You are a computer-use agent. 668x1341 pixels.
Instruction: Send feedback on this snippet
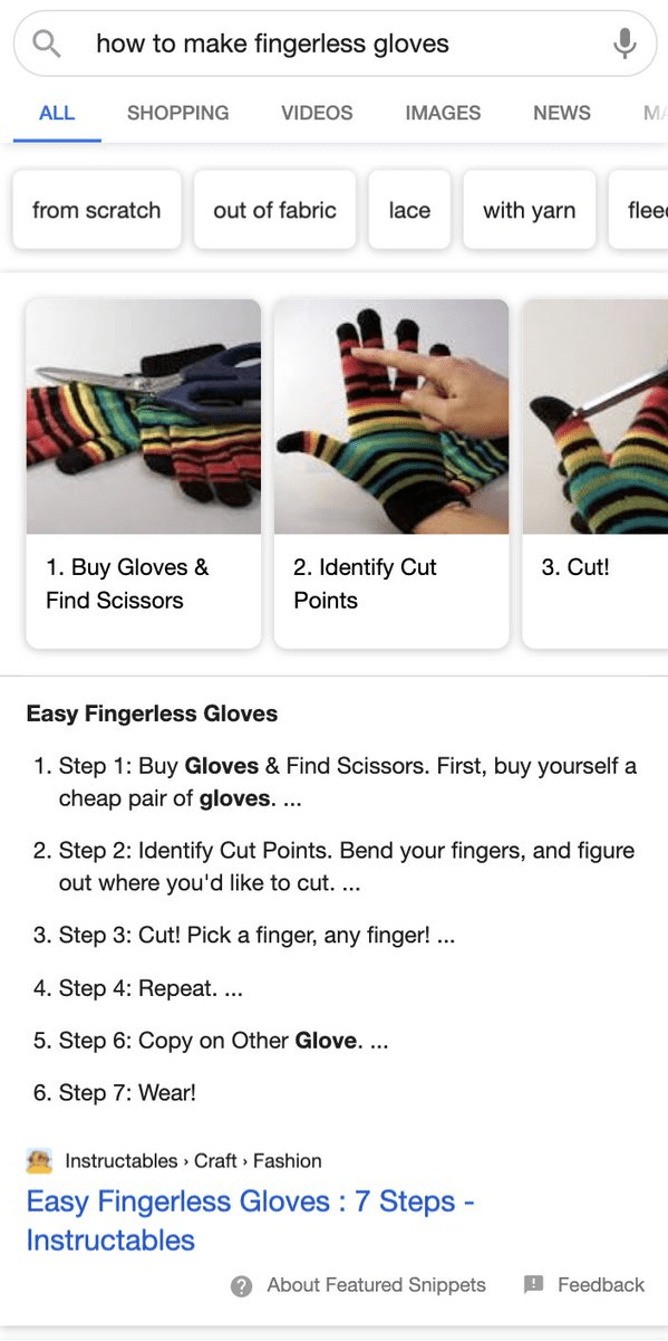(584, 1285)
